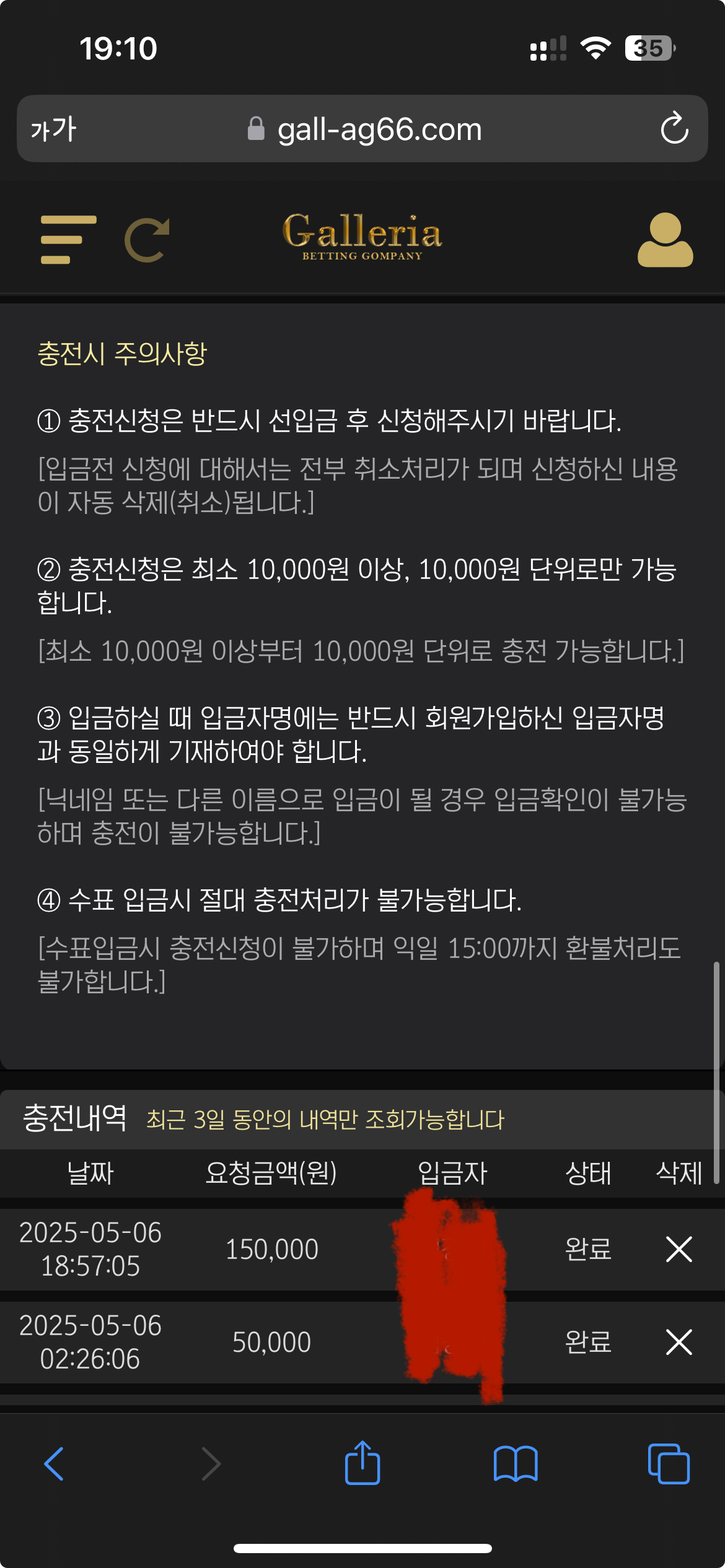
Task: Open the 가가 text size options
Action: tap(53, 129)
